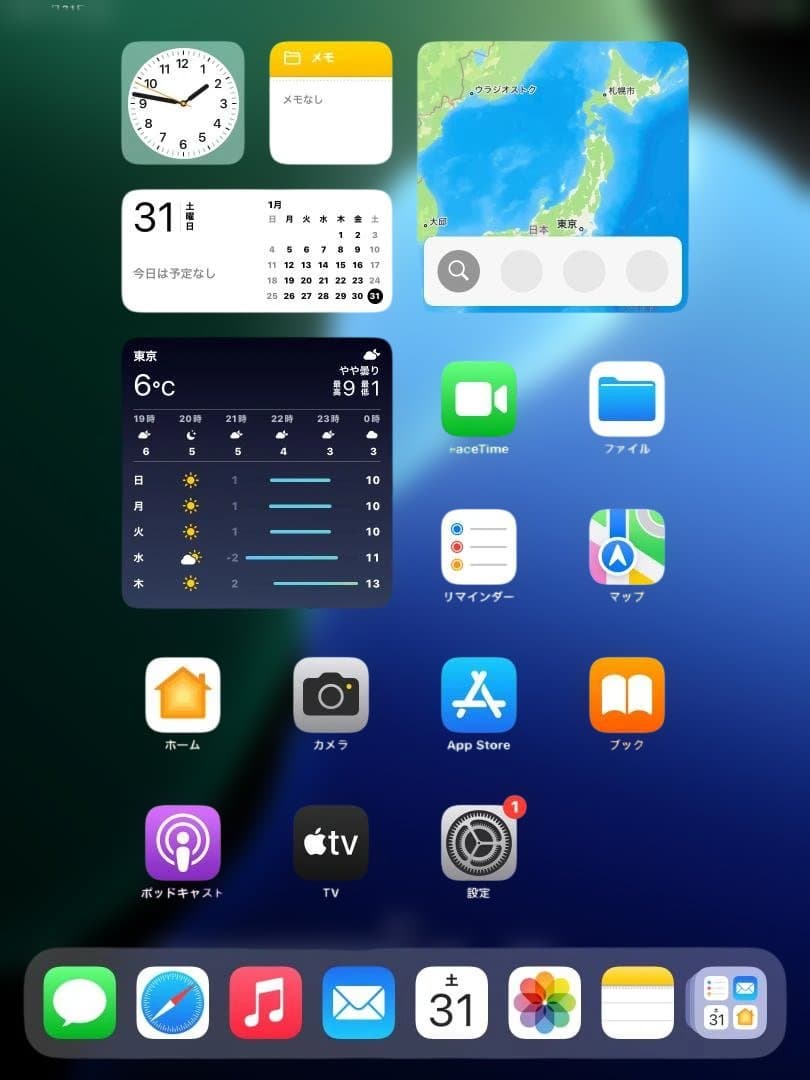This screenshot has height=1080, width=810.
Task: Open the カメラ app
Action: pyautogui.click(x=330, y=695)
